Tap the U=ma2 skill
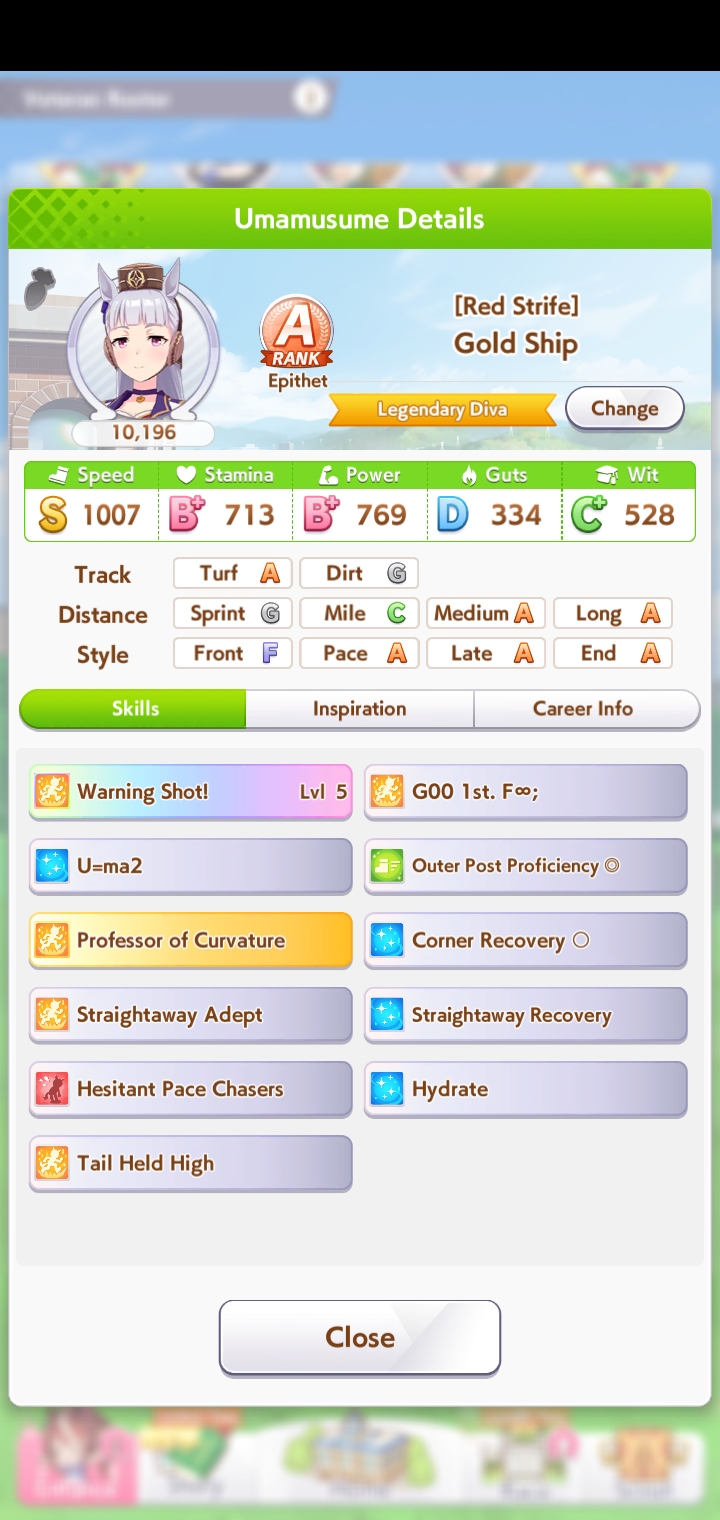Screen dimensions: 720x1520 pos(191,866)
